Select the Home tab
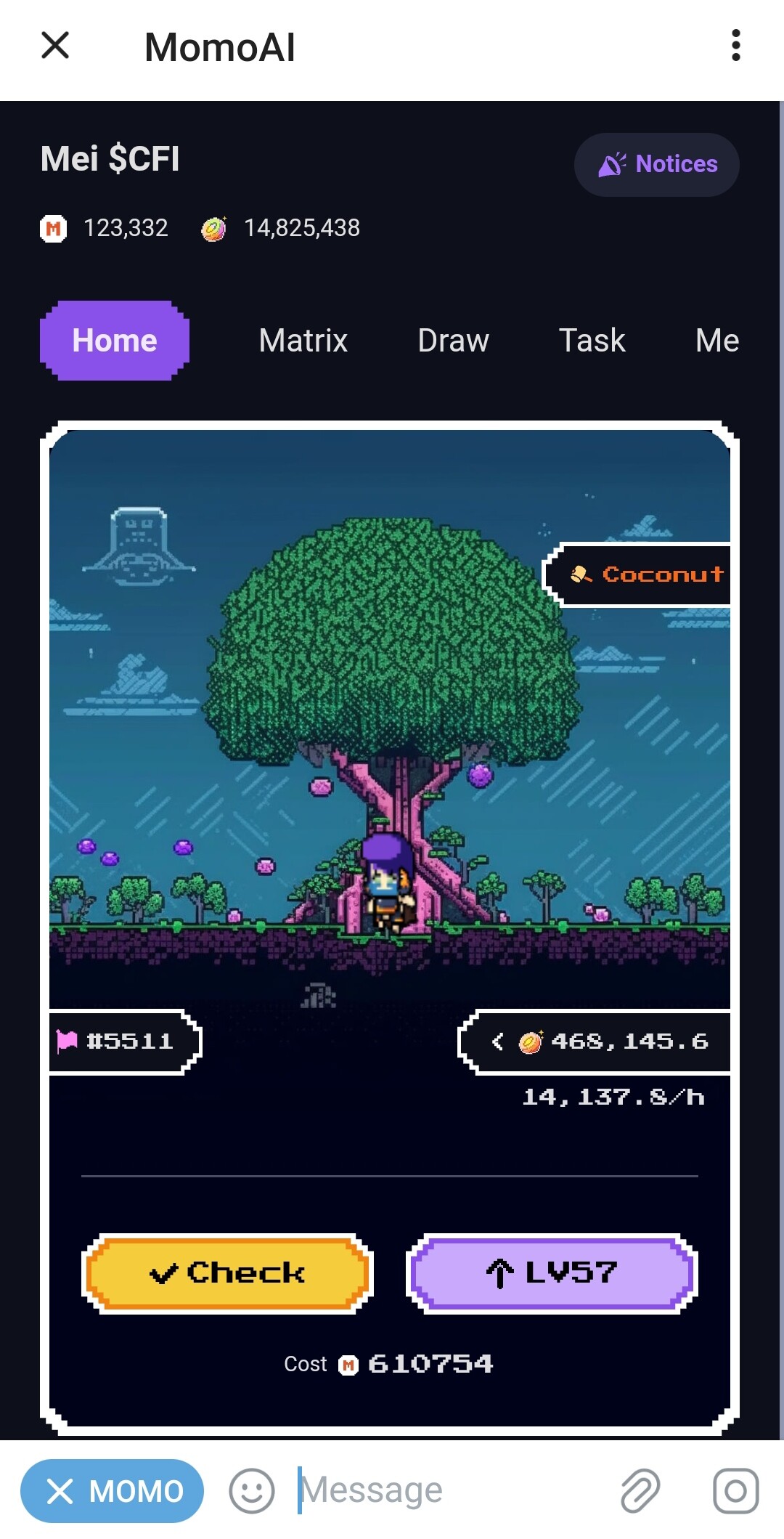This screenshot has width=784, height=1539. pos(115,341)
